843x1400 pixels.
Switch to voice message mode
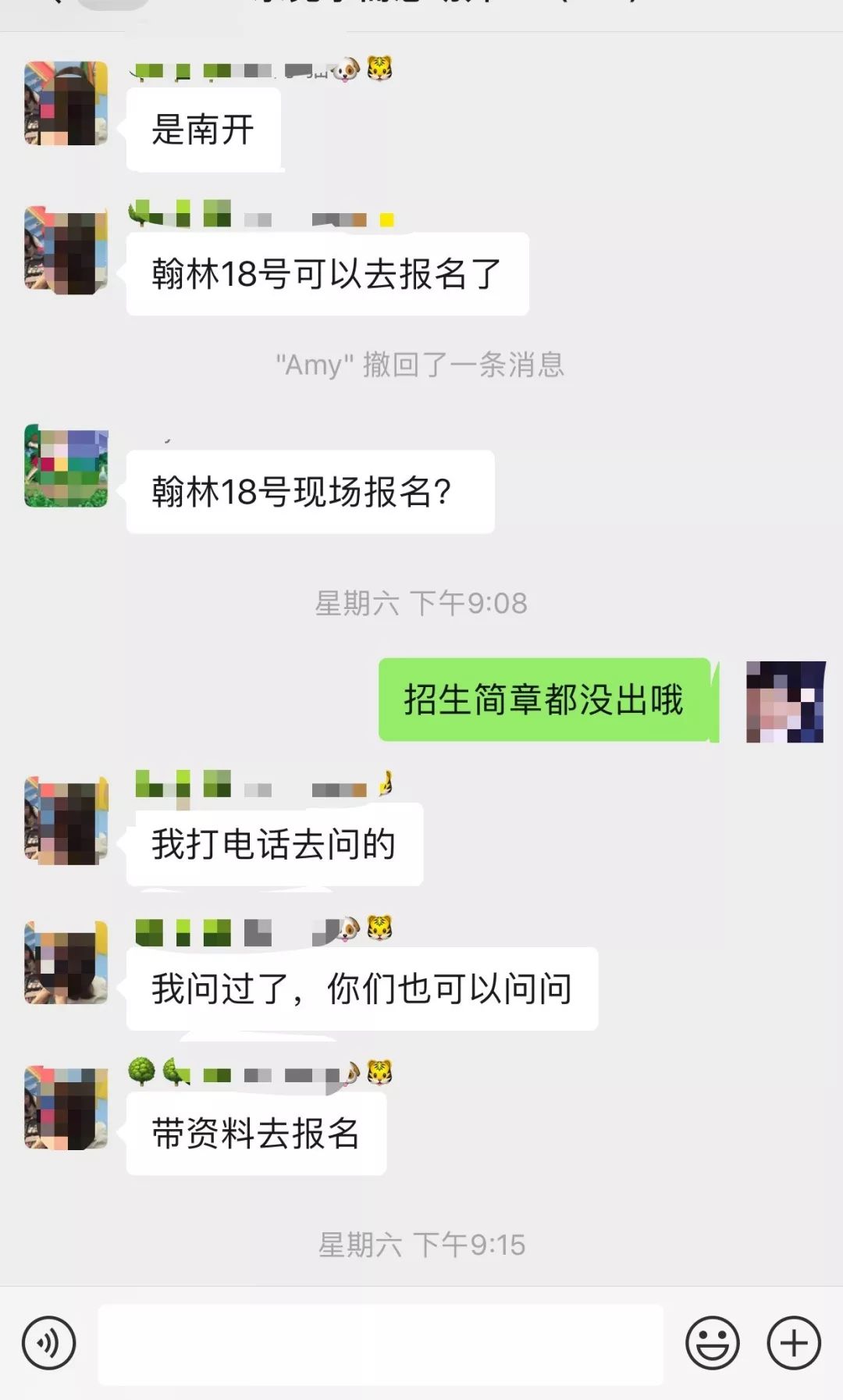pyautogui.click(x=47, y=1341)
